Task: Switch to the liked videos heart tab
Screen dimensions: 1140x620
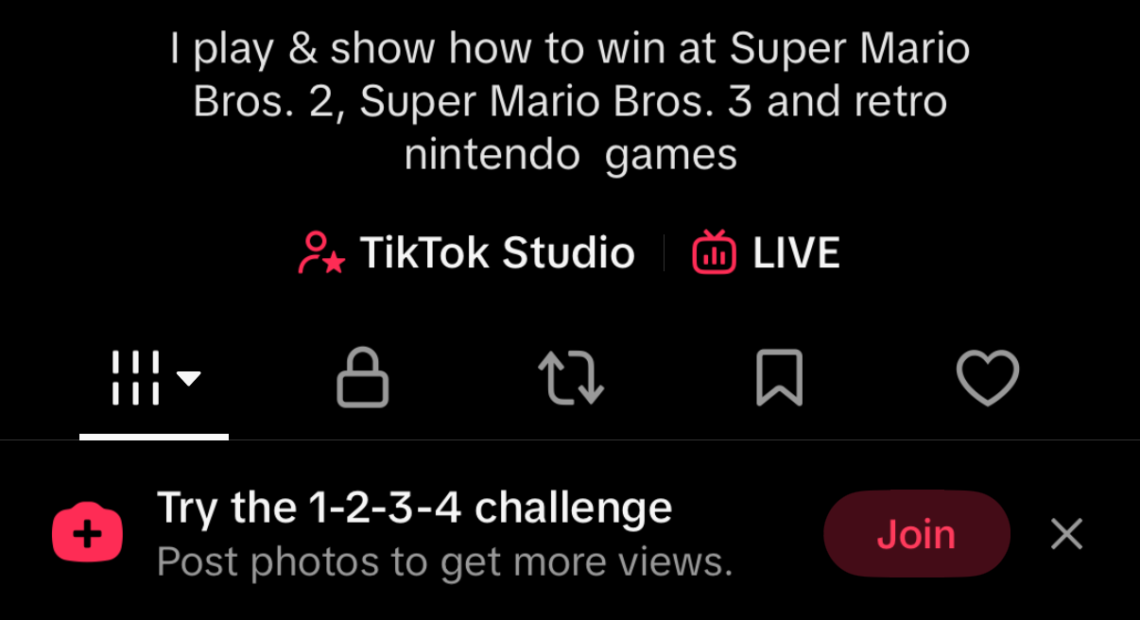Action: coord(987,378)
